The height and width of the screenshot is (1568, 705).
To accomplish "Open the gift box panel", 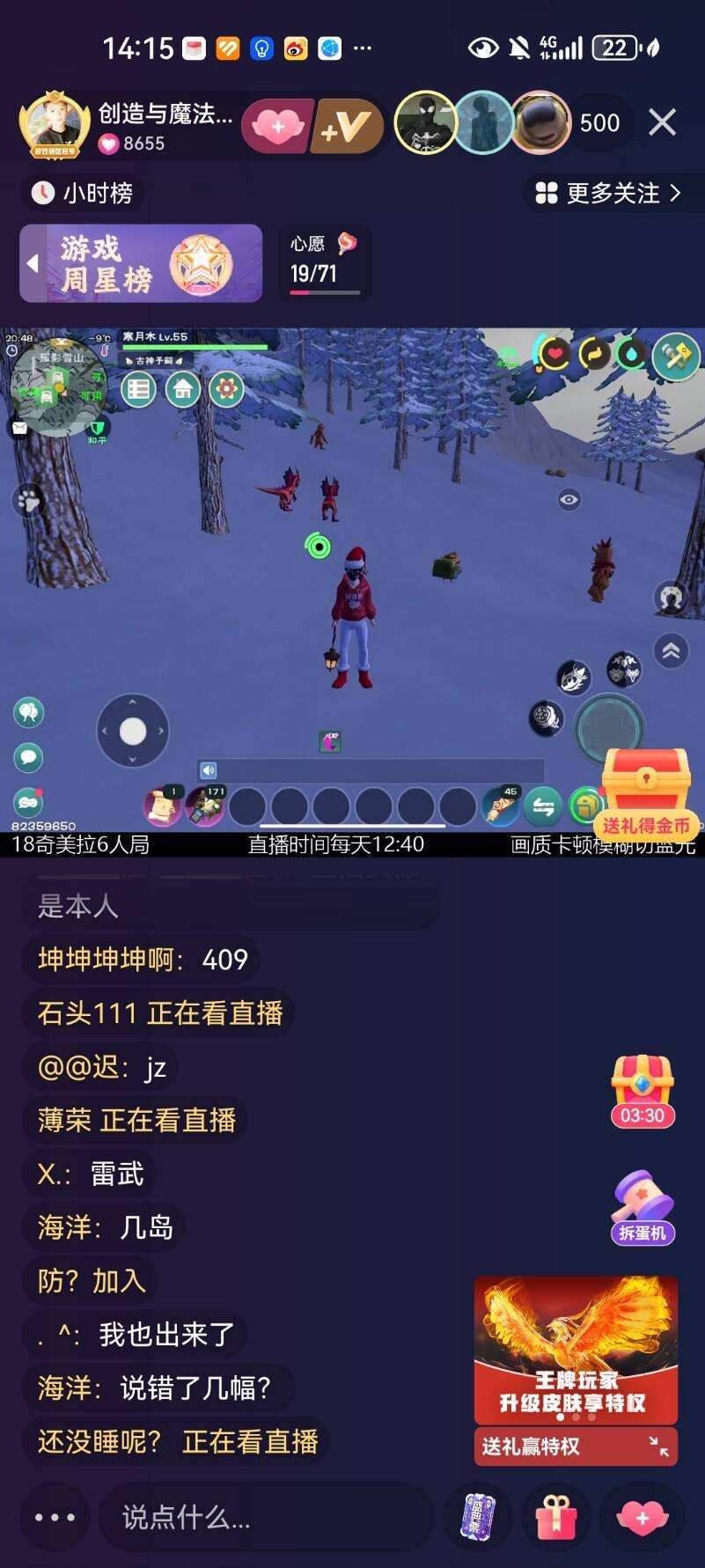I will [556, 1518].
